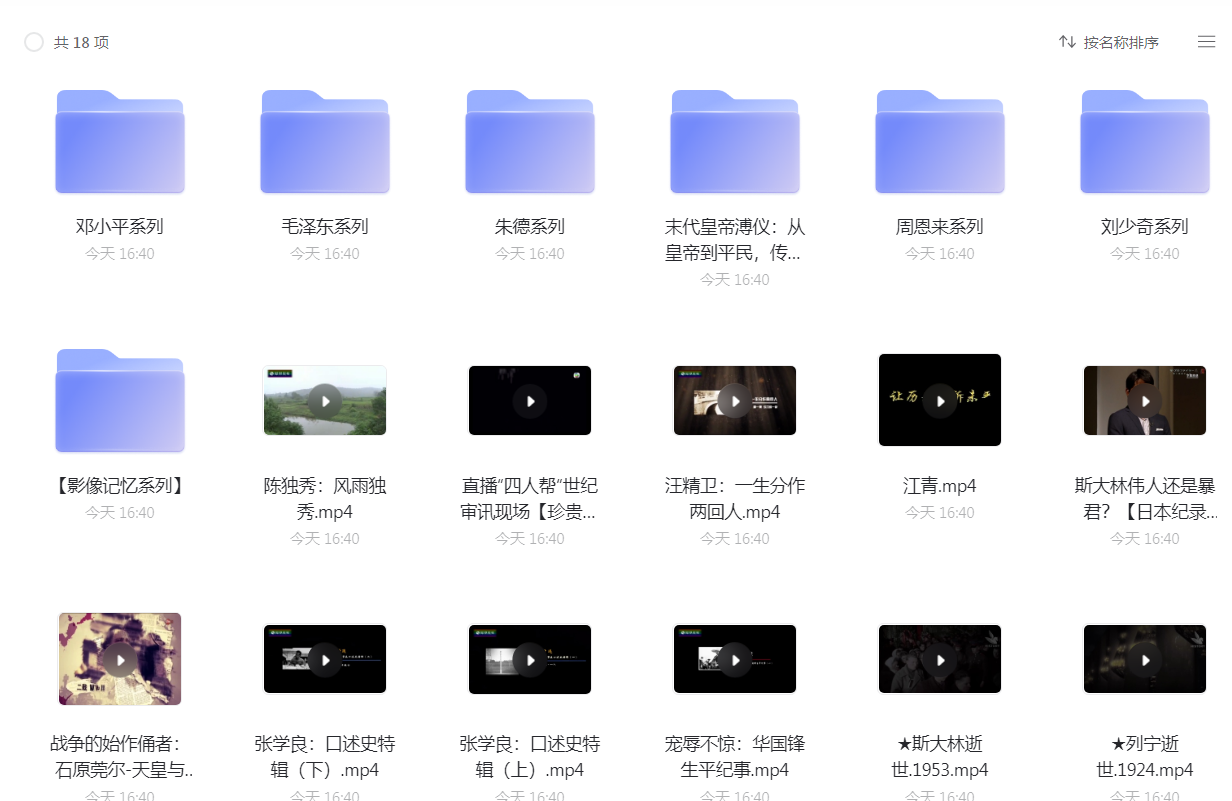
Task: Play 汪精卫:一生分作两回人.mp4
Action: coord(735,401)
